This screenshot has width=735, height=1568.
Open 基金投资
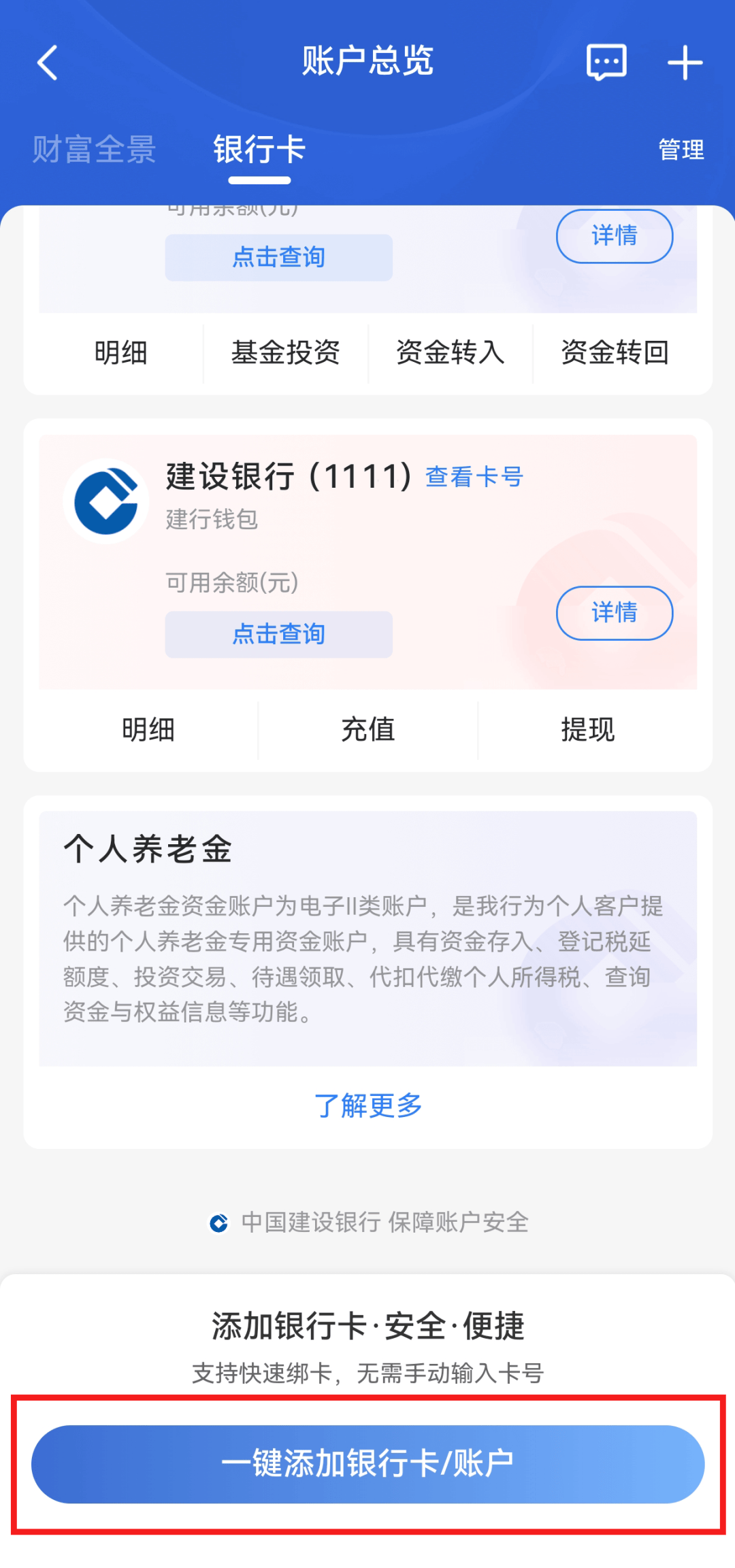pyautogui.click(x=285, y=352)
